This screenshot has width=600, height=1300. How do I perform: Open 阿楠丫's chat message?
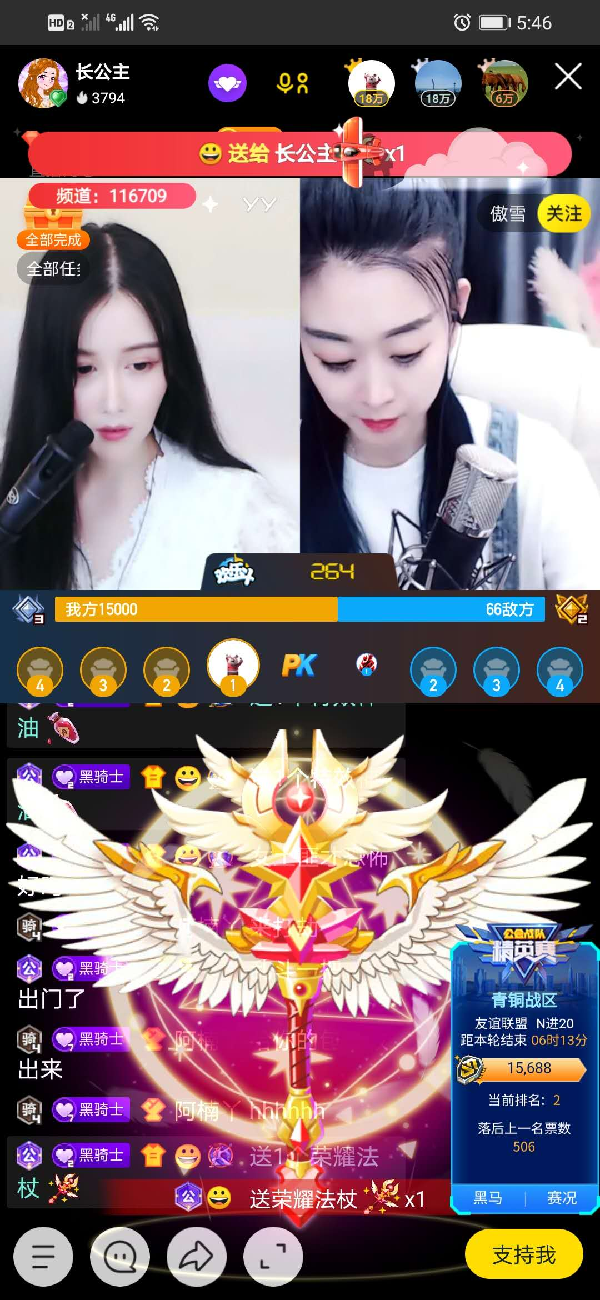[250, 1110]
